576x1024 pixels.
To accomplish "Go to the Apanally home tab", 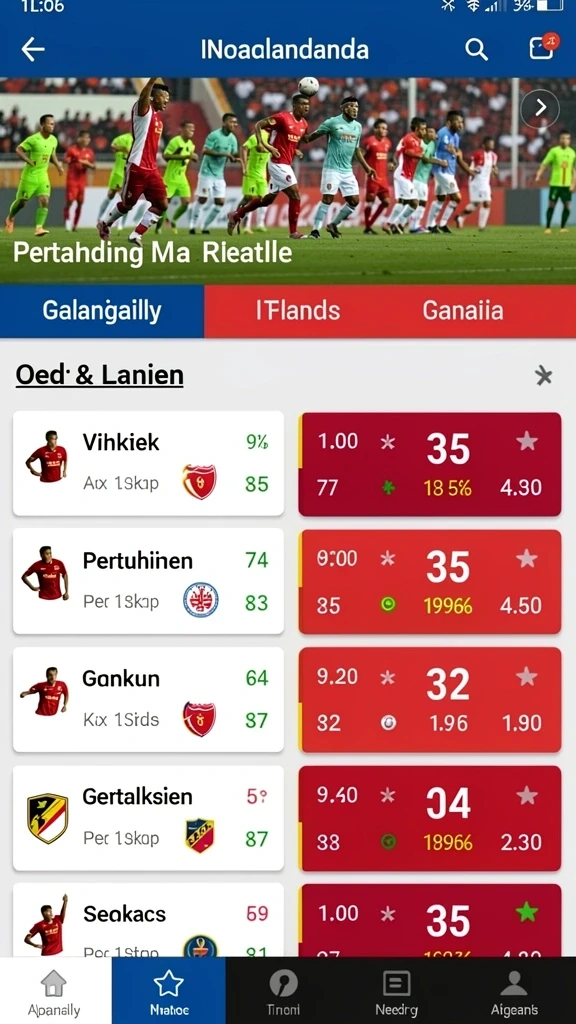I will tap(55, 991).
